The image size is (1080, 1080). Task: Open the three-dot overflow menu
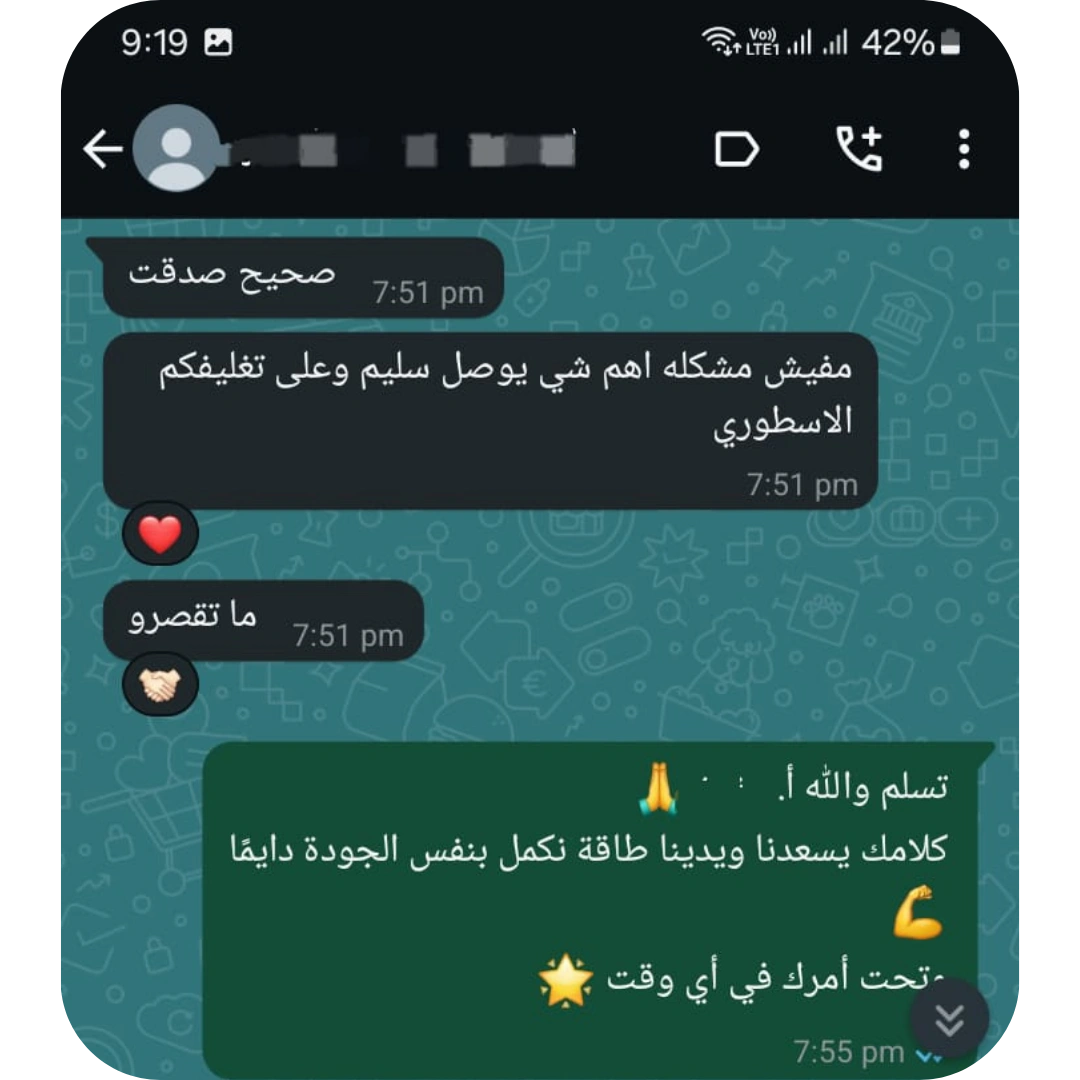(964, 150)
